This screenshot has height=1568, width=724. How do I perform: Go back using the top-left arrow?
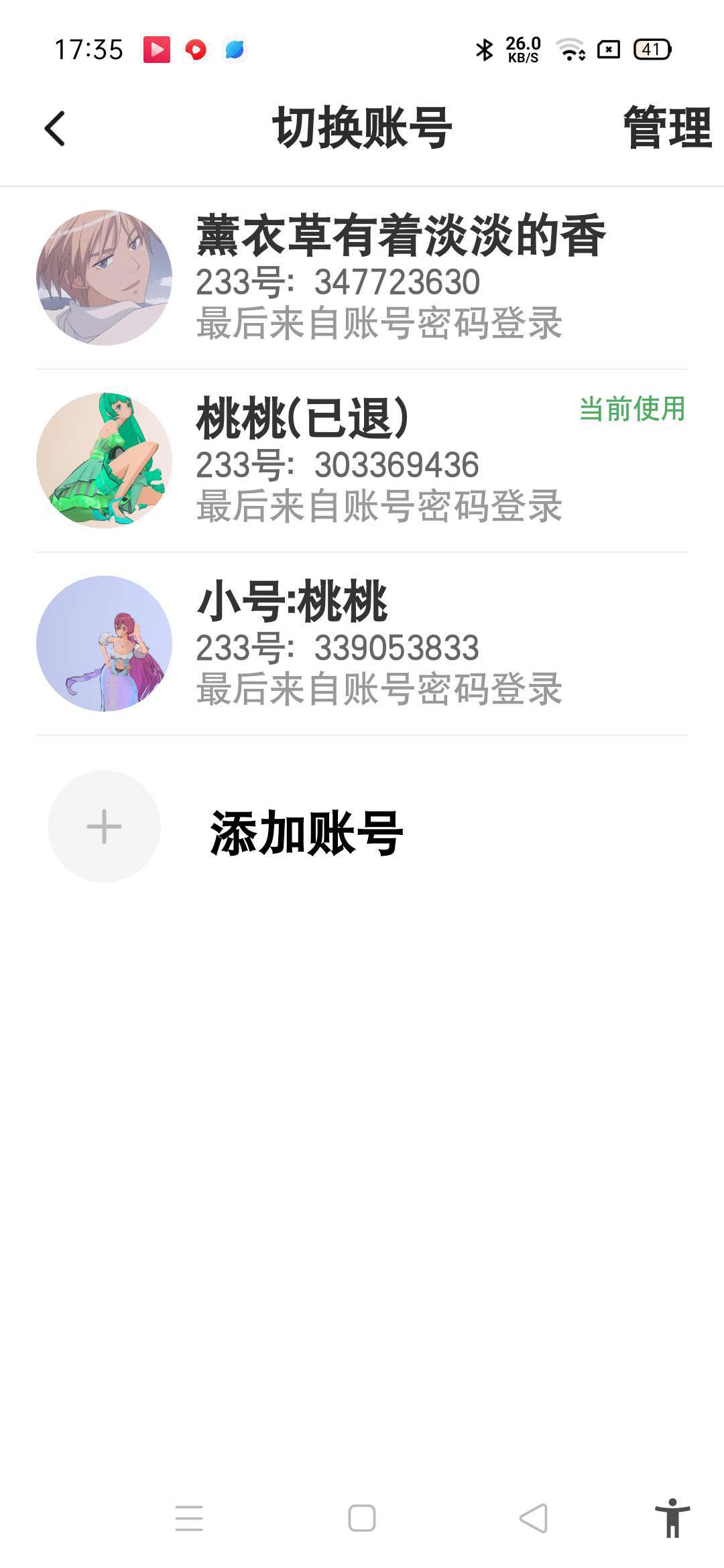click(55, 128)
